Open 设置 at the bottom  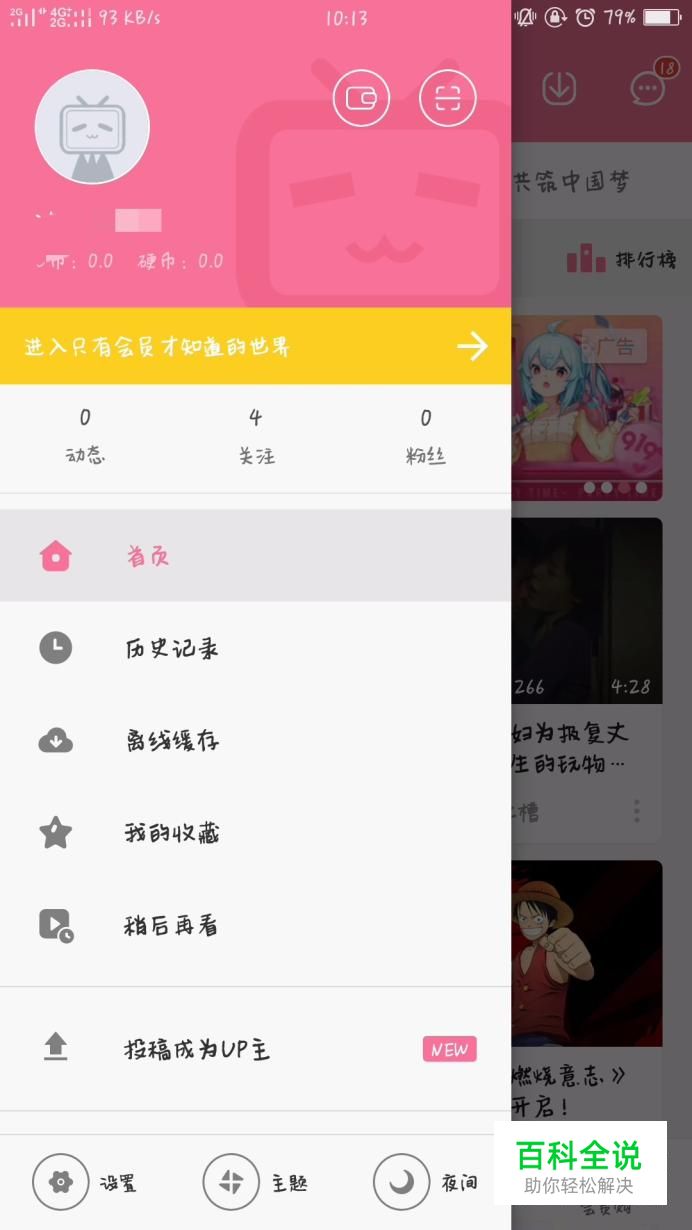[85, 1182]
